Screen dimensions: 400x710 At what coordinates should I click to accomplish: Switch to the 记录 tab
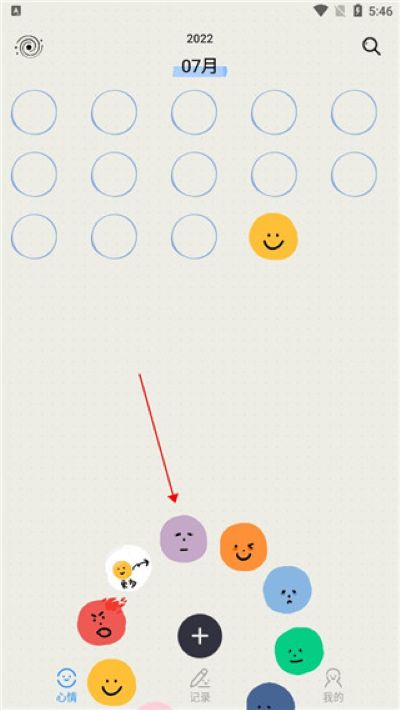(200, 686)
